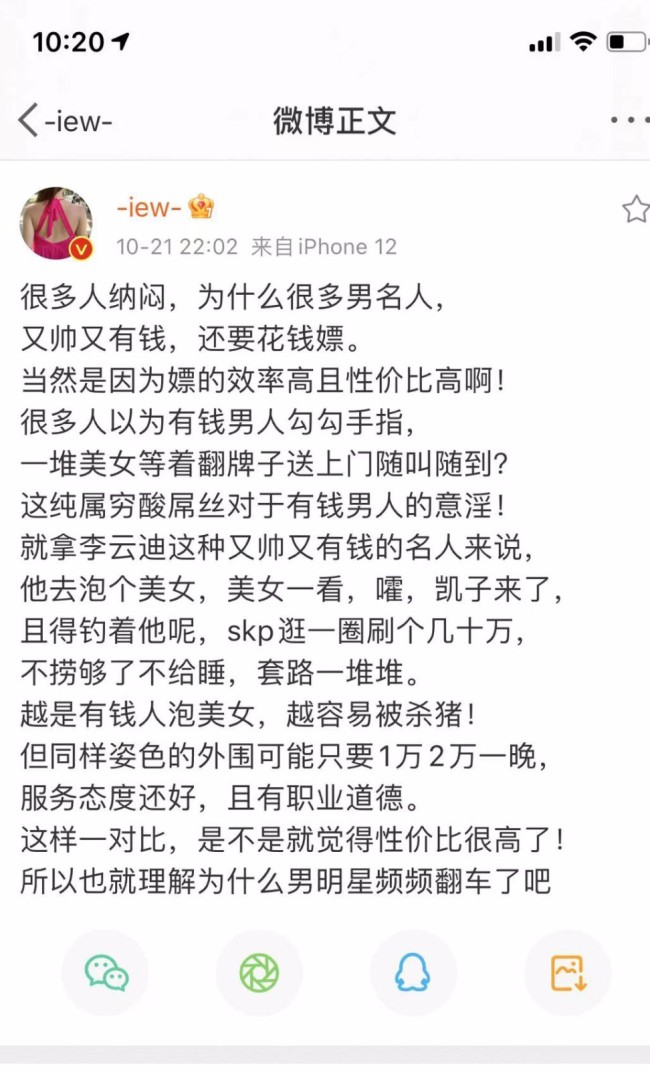Open the -iew- username link

[x=149, y=208]
